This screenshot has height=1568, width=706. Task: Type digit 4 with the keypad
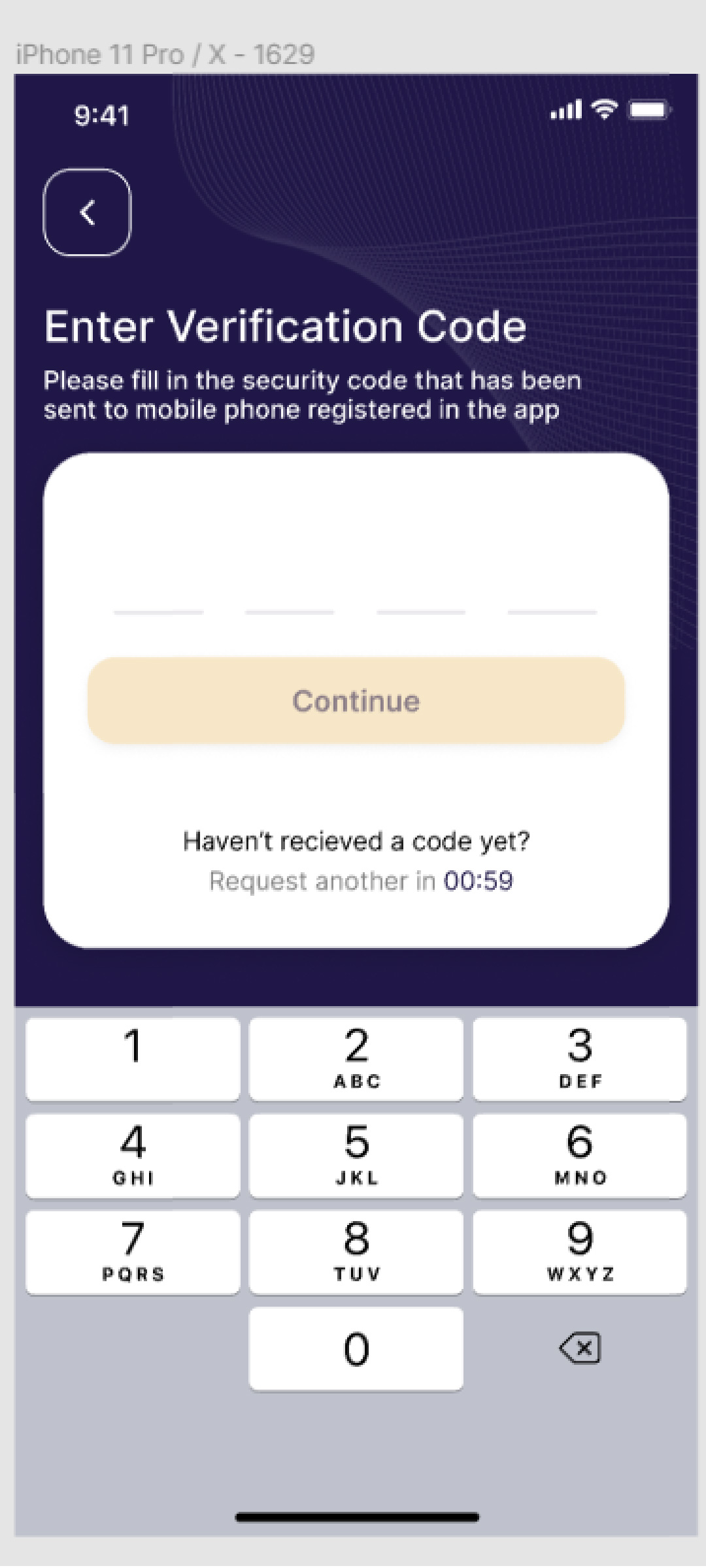(x=133, y=1156)
